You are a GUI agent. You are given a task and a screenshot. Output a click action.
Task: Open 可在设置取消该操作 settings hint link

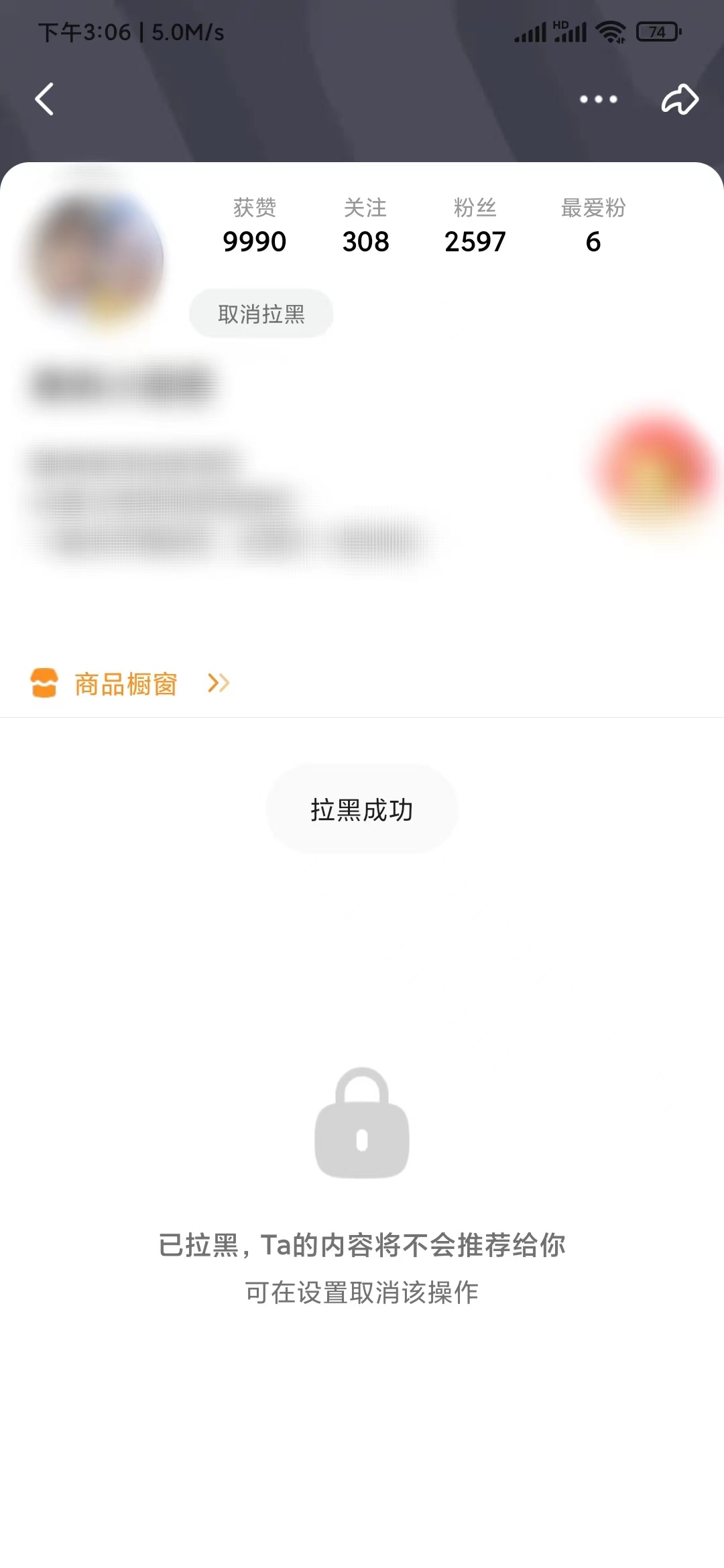pyautogui.click(x=361, y=1293)
